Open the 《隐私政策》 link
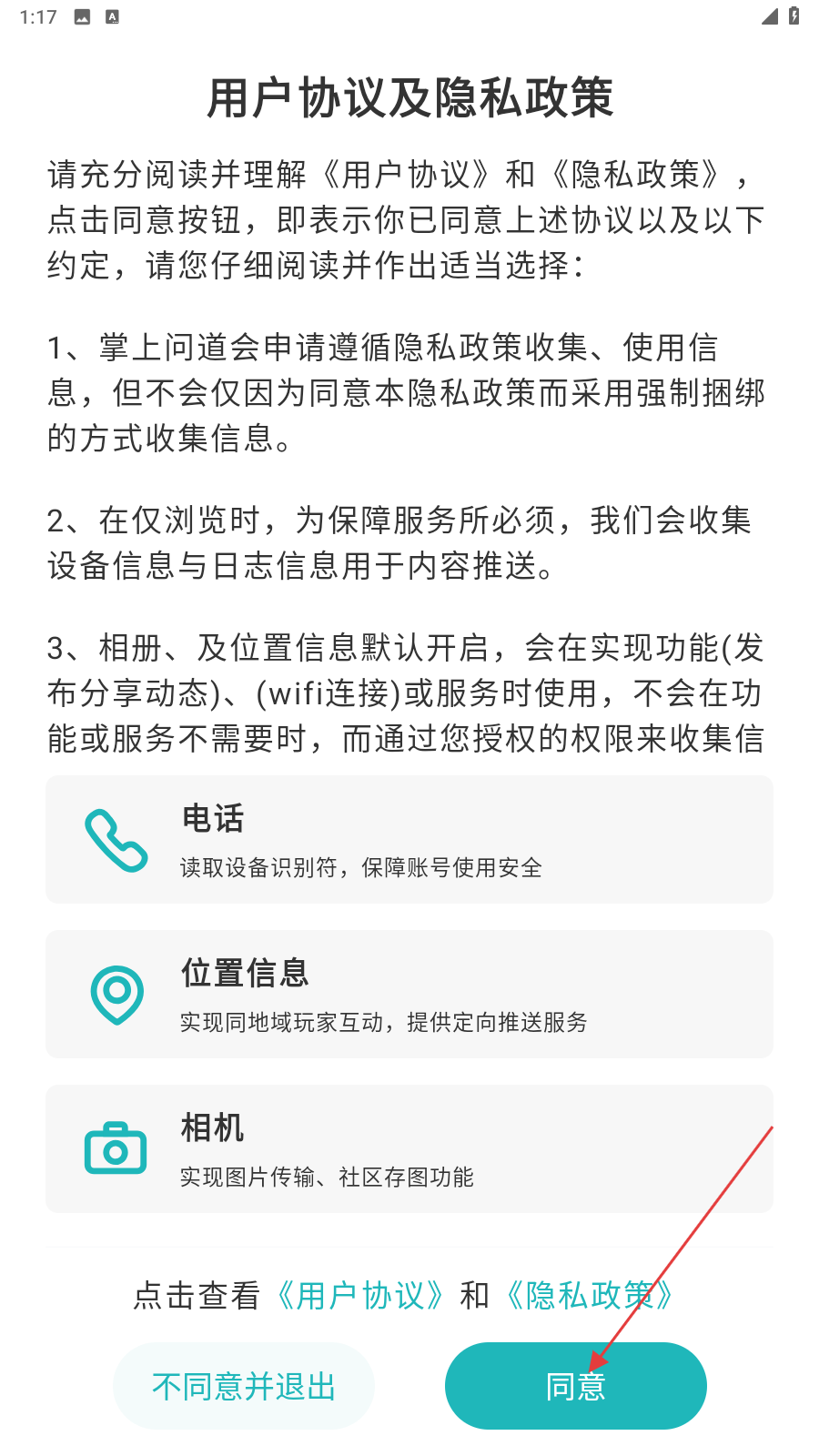Screen dimensions: 819x1456 590,1295
